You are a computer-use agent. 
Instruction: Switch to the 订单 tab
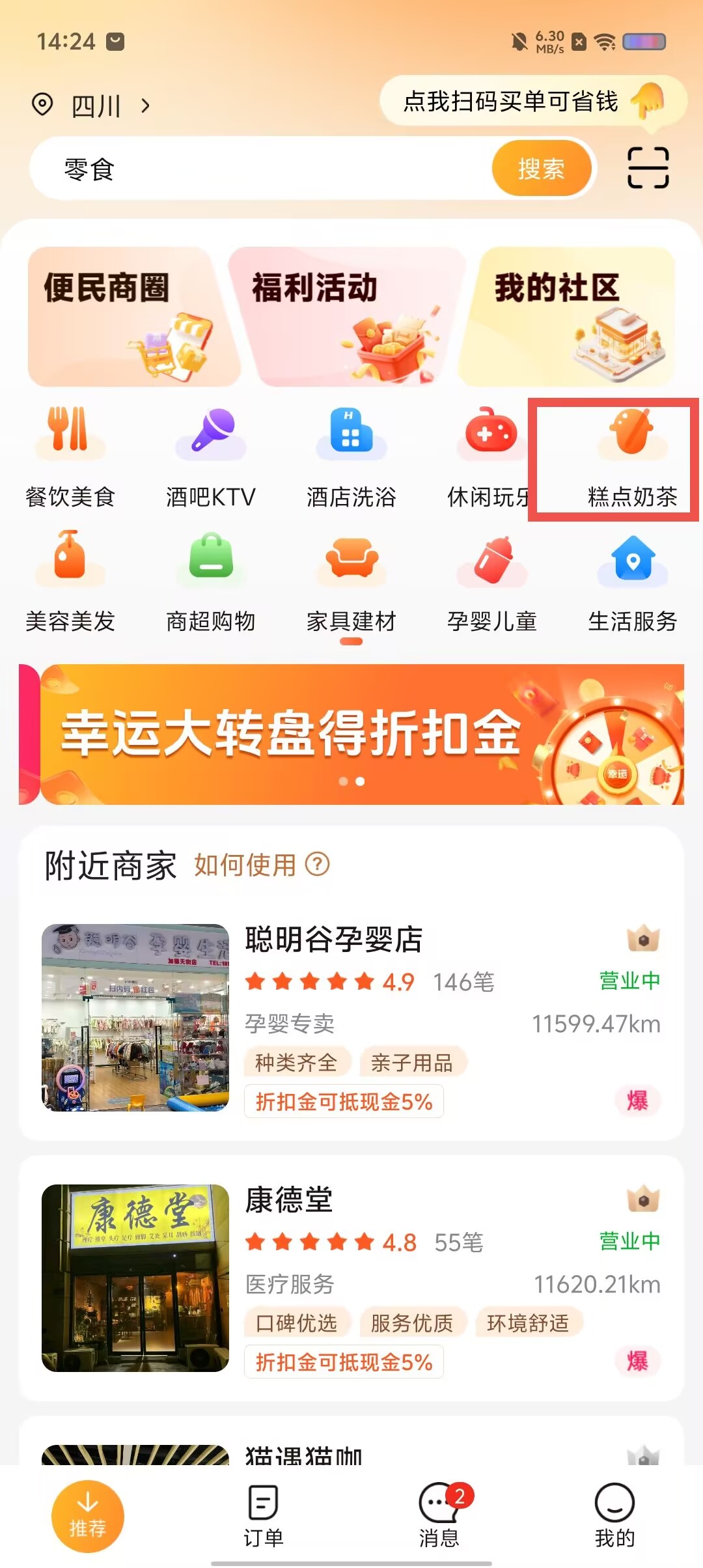point(264,1515)
